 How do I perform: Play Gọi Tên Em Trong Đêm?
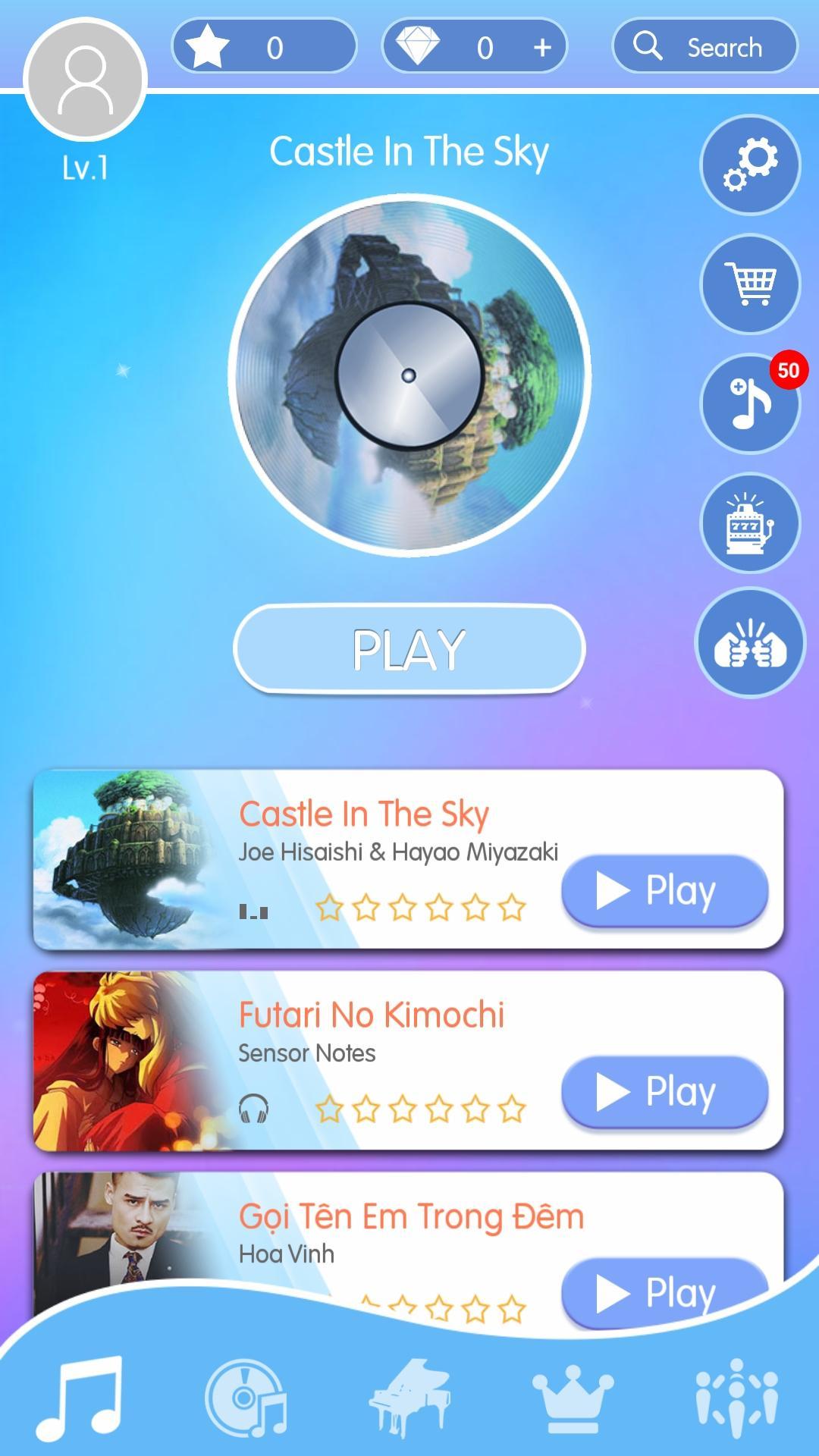pos(664,1291)
